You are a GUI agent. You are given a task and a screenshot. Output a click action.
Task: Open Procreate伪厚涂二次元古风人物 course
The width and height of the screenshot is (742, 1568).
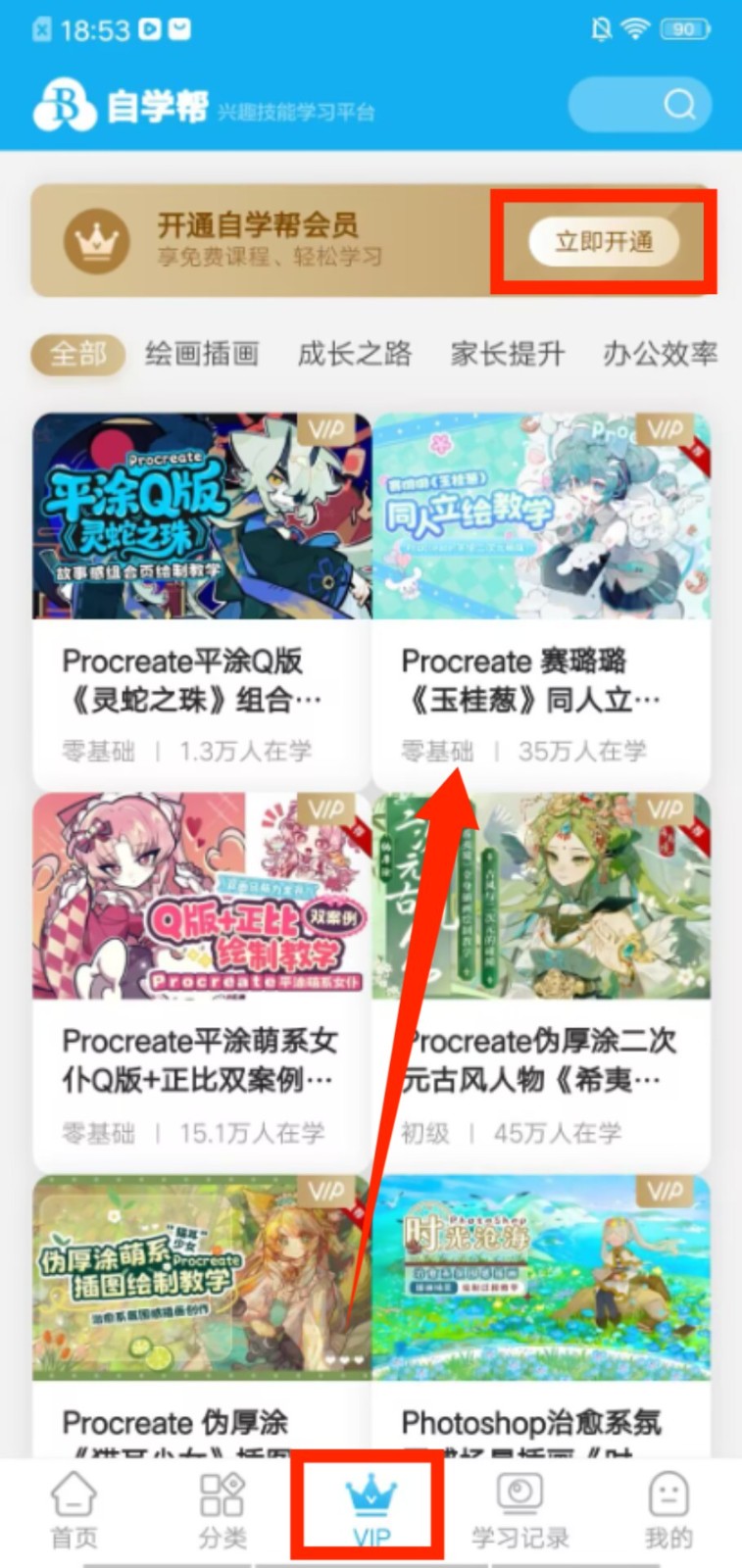[541, 980]
